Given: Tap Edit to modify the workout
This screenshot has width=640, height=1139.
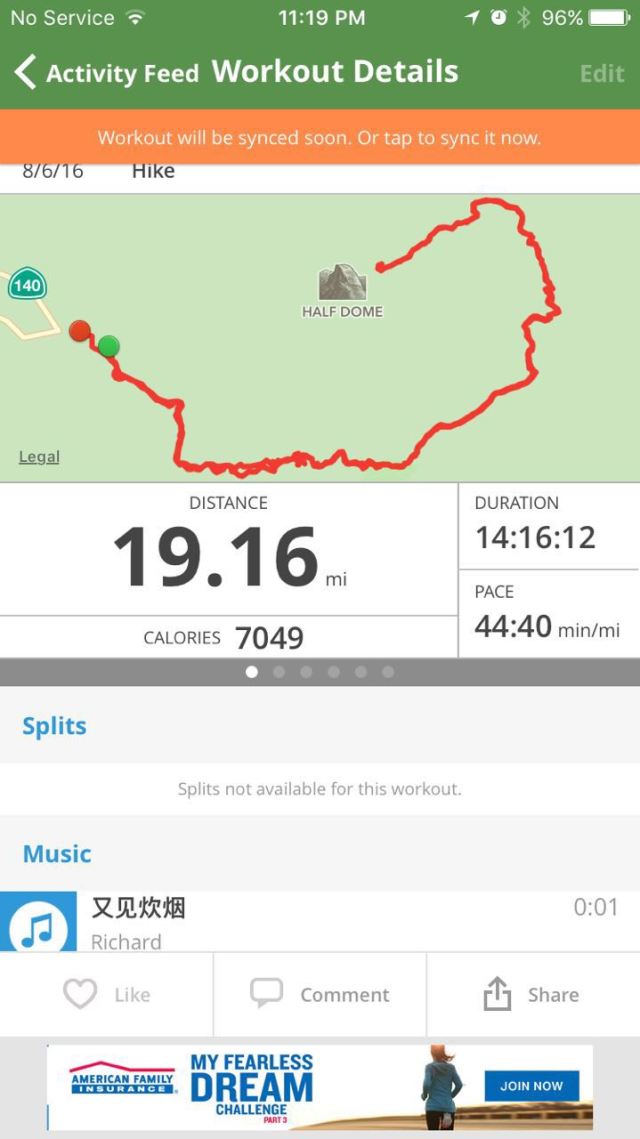Looking at the screenshot, I should (x=602, y=74).
